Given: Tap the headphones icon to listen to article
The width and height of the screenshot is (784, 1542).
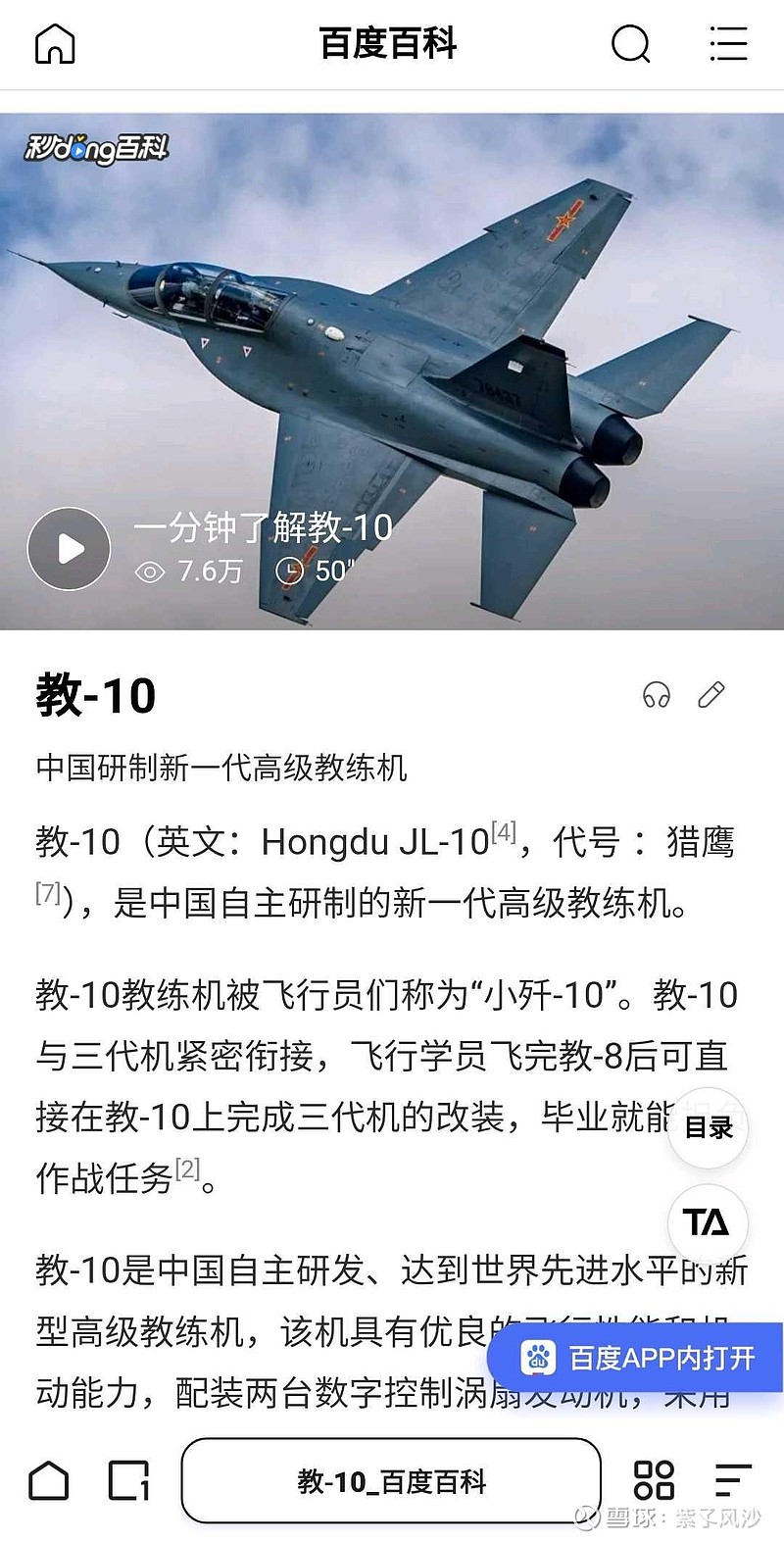Looking at the screenshot, I should pos(656,695).
